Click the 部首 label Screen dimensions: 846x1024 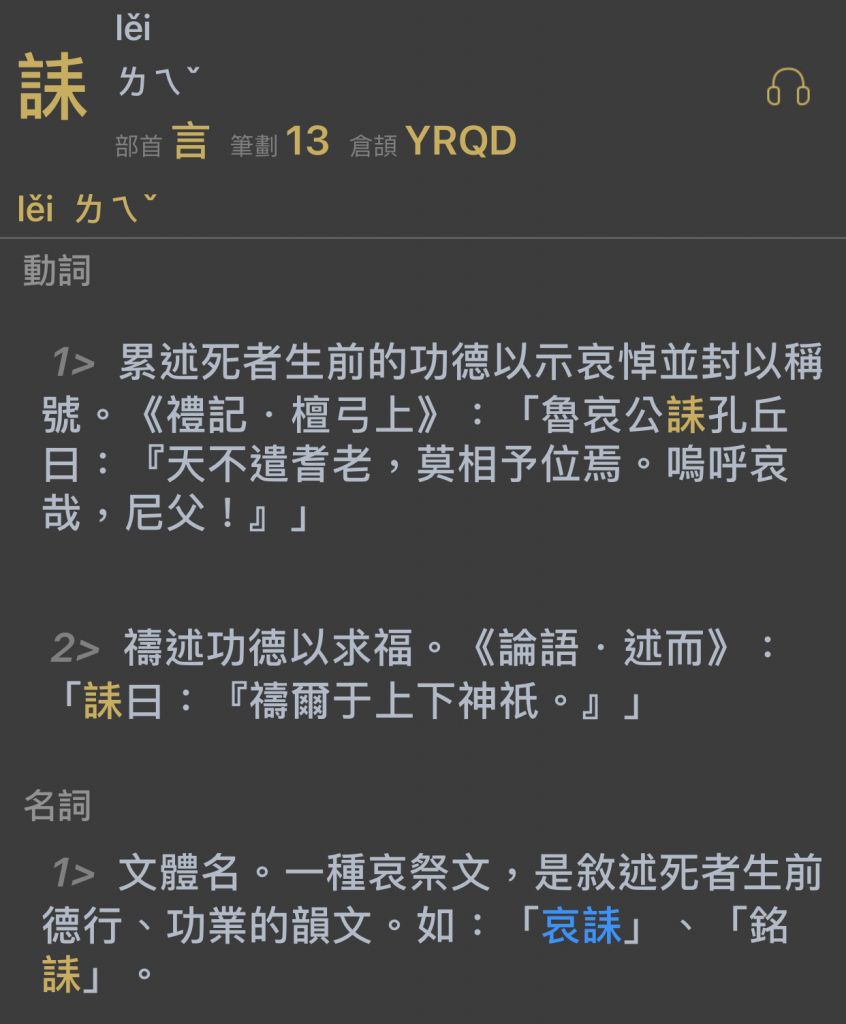click(x=138, y=144)
